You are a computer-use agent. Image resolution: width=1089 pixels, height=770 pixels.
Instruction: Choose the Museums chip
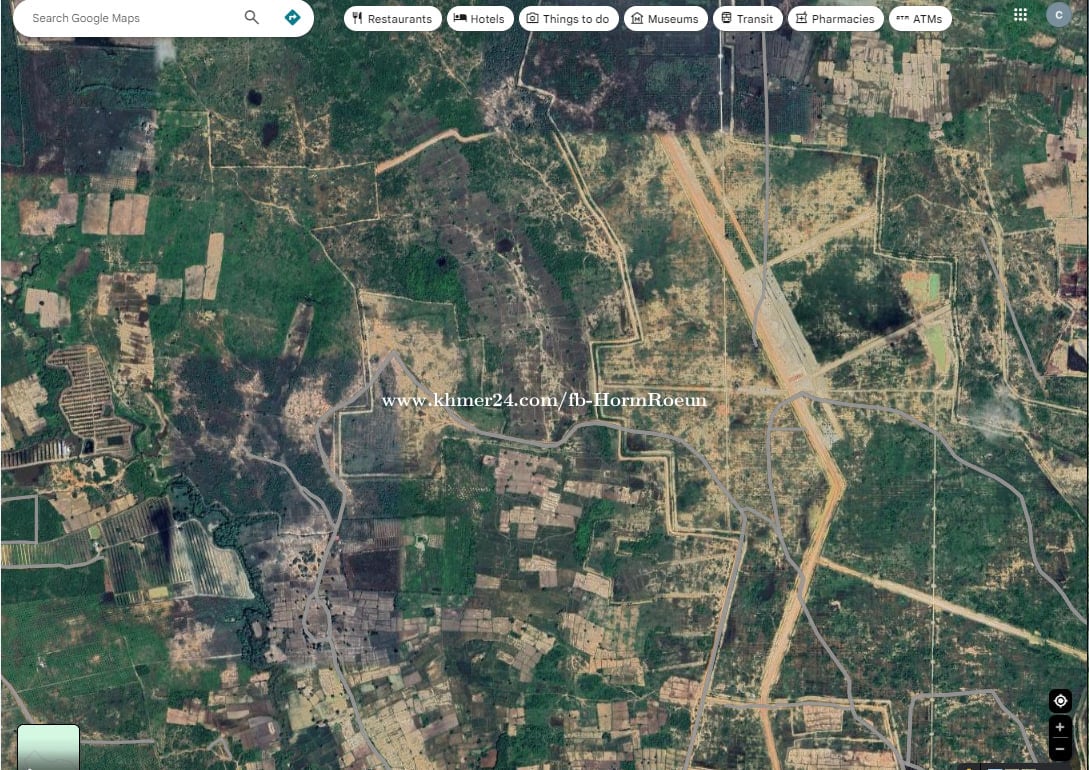click(664, 19)
